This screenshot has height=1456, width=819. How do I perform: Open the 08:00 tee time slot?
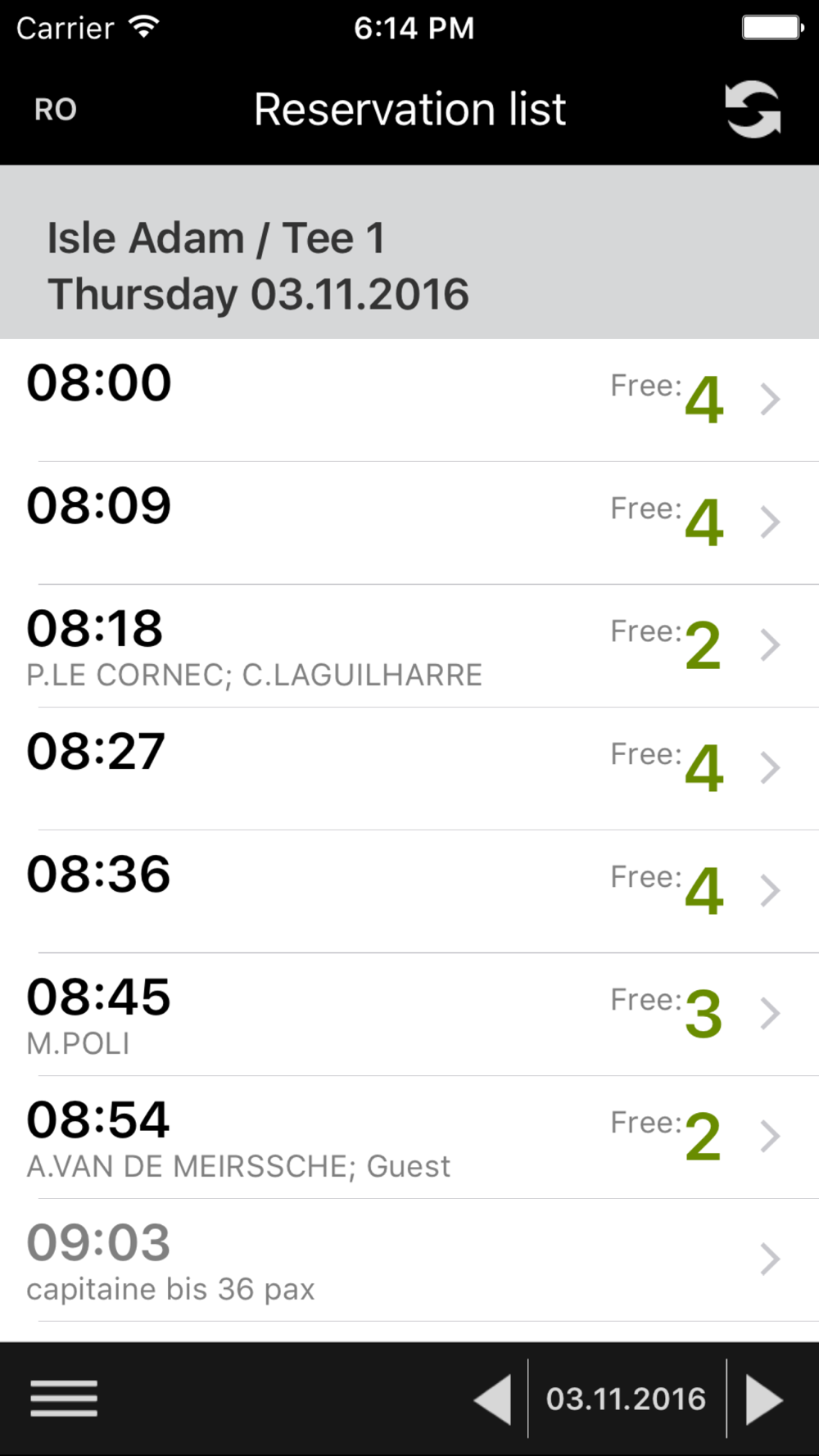[409, 400]
